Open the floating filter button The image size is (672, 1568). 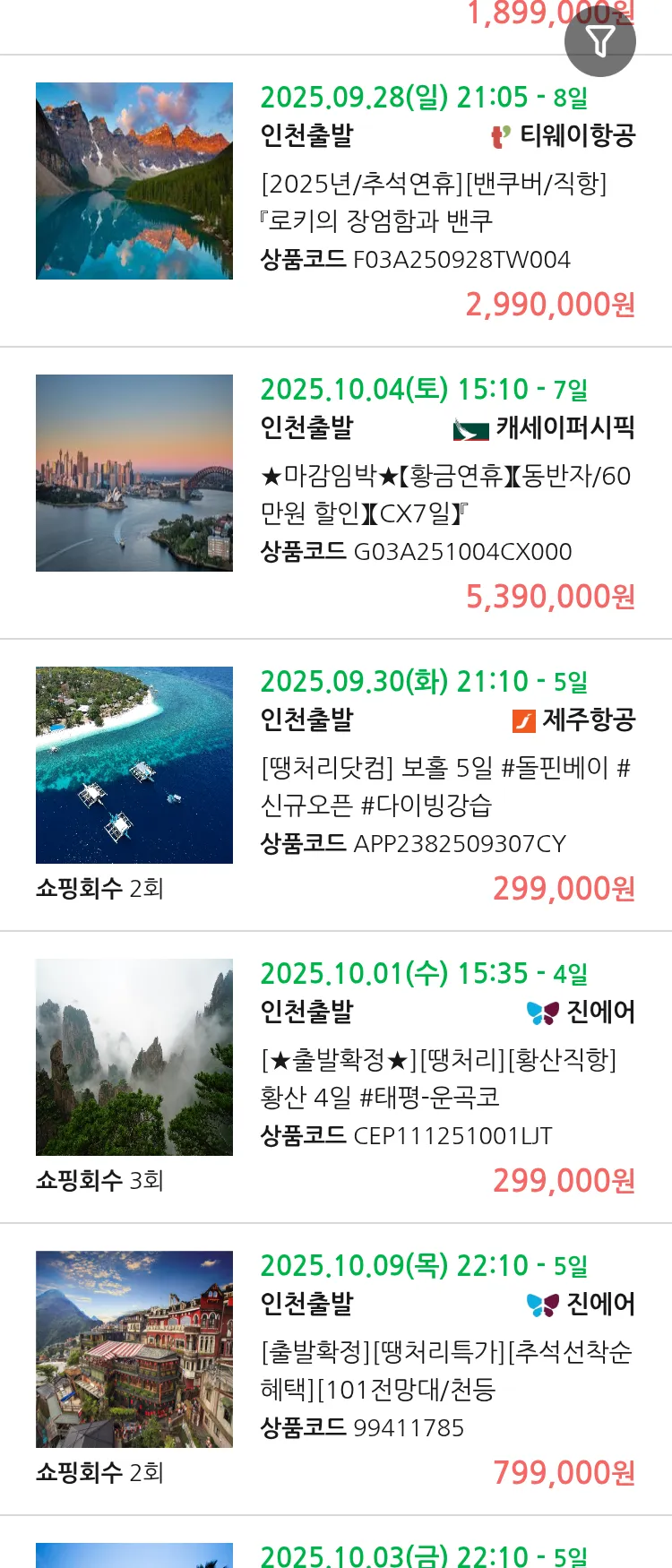(599, 41)
